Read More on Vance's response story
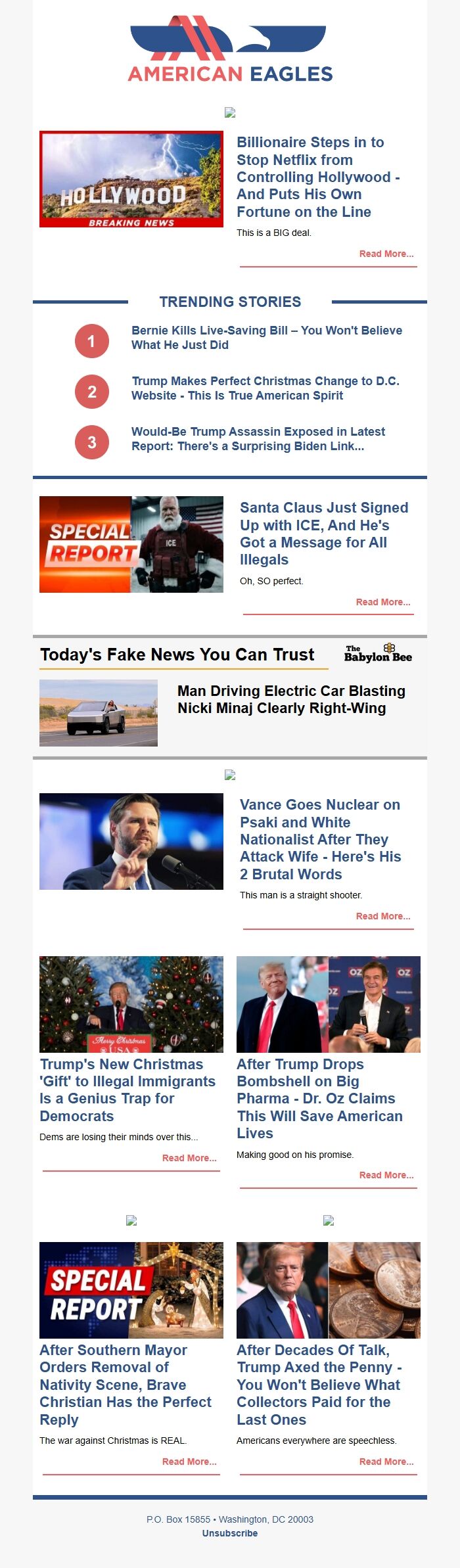460x1568 pixels. click(x=382, y=916)
